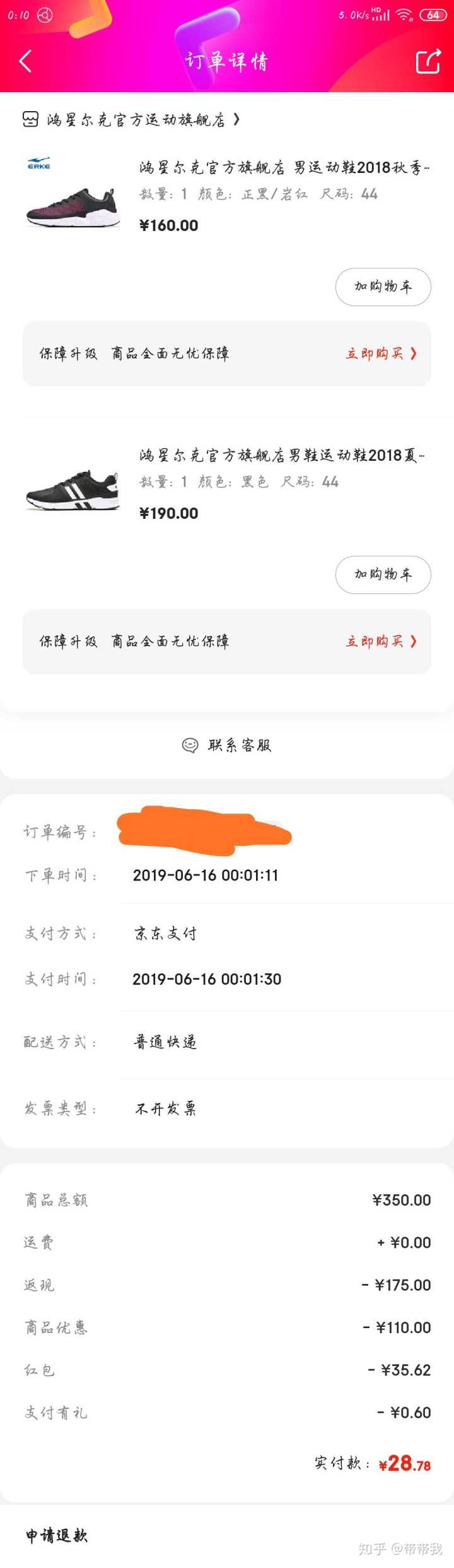Go back from order details
454x1568 pixels.
25,61
